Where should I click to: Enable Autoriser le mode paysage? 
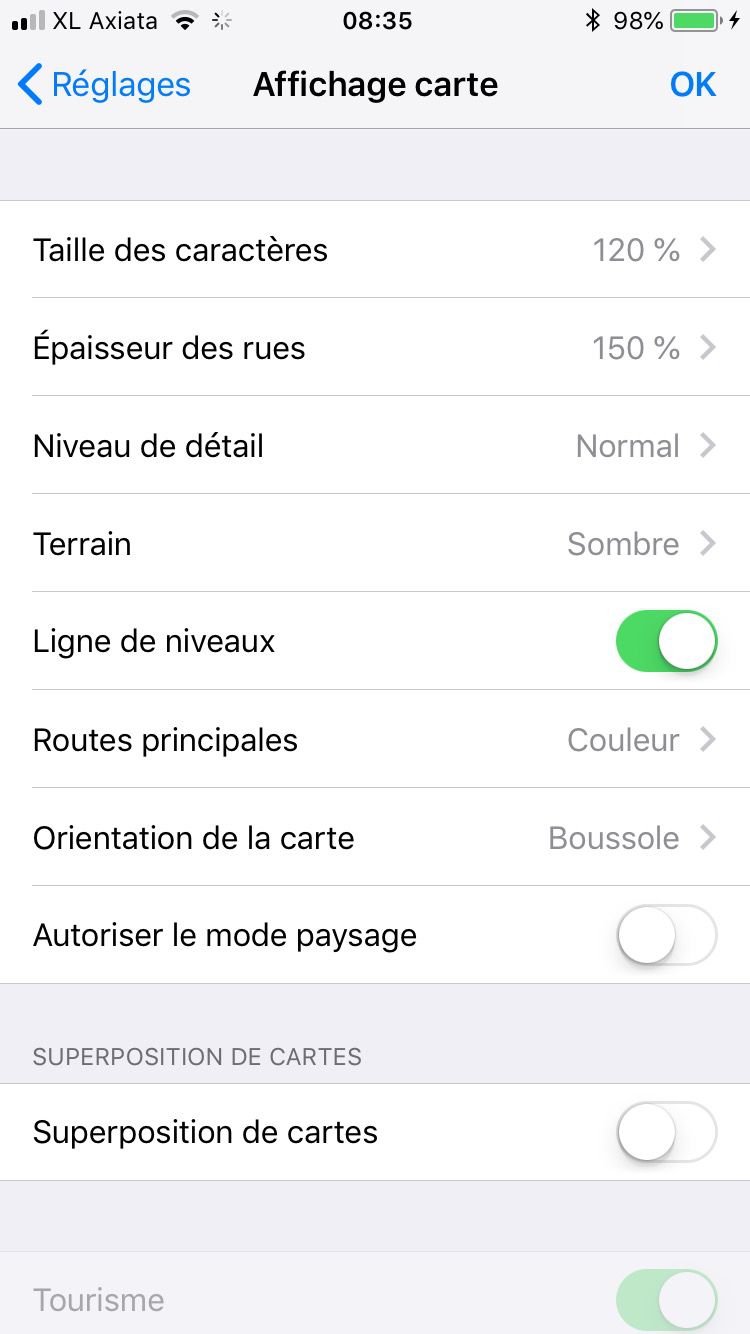point(666,935)
